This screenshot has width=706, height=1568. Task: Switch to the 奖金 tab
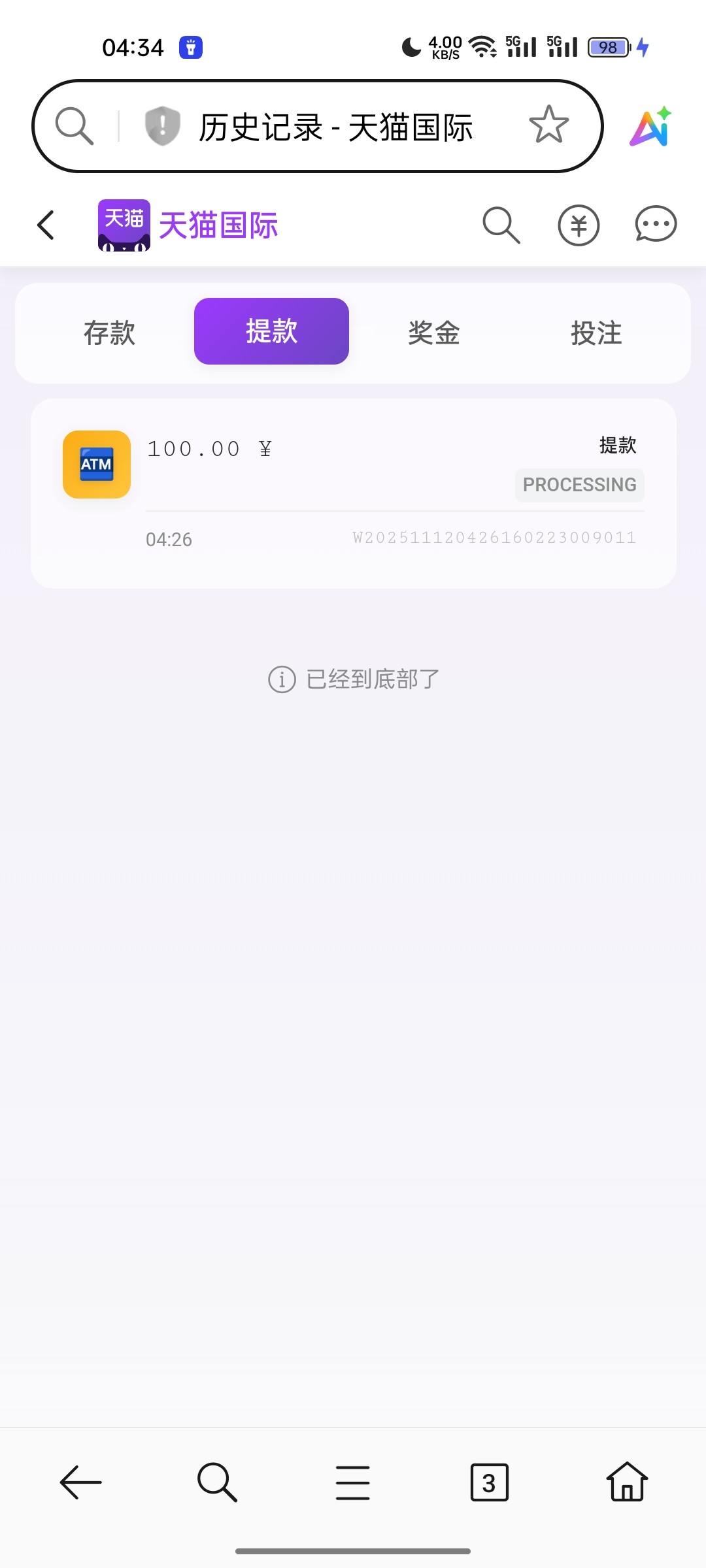click(433, 332)
